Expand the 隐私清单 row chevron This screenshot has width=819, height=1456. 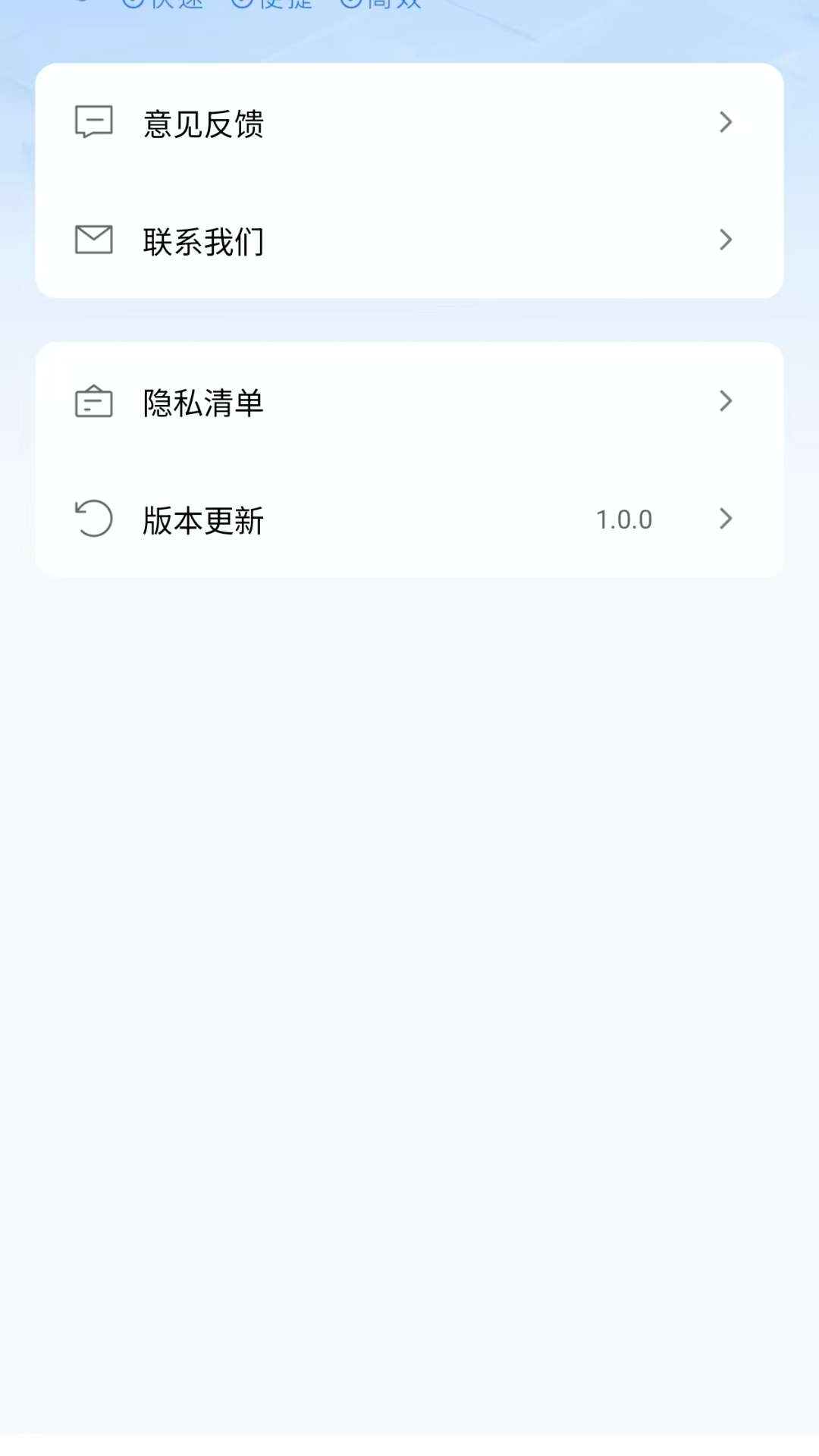pos(726,401)
